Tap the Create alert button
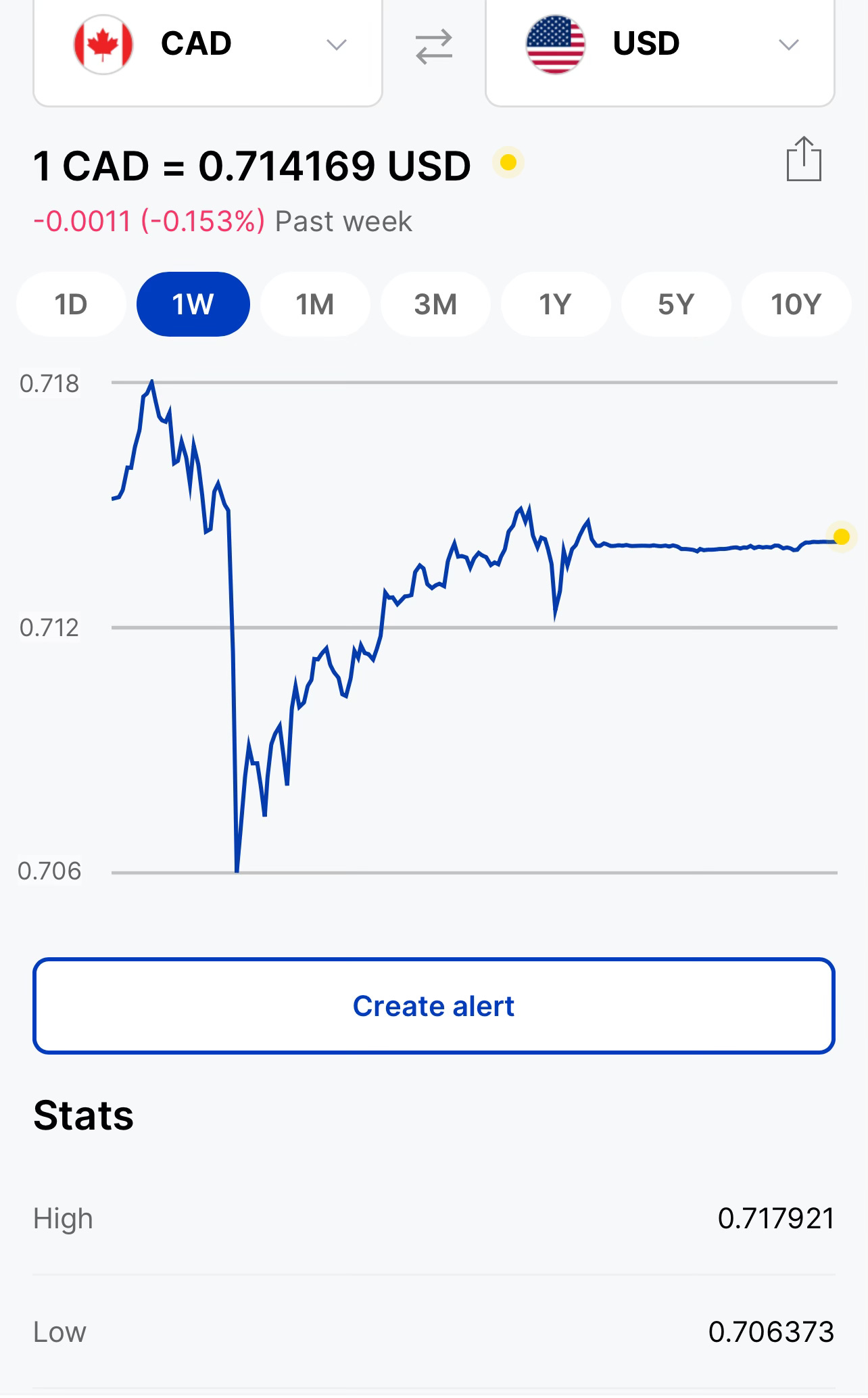 click(x=434, y=1006)
